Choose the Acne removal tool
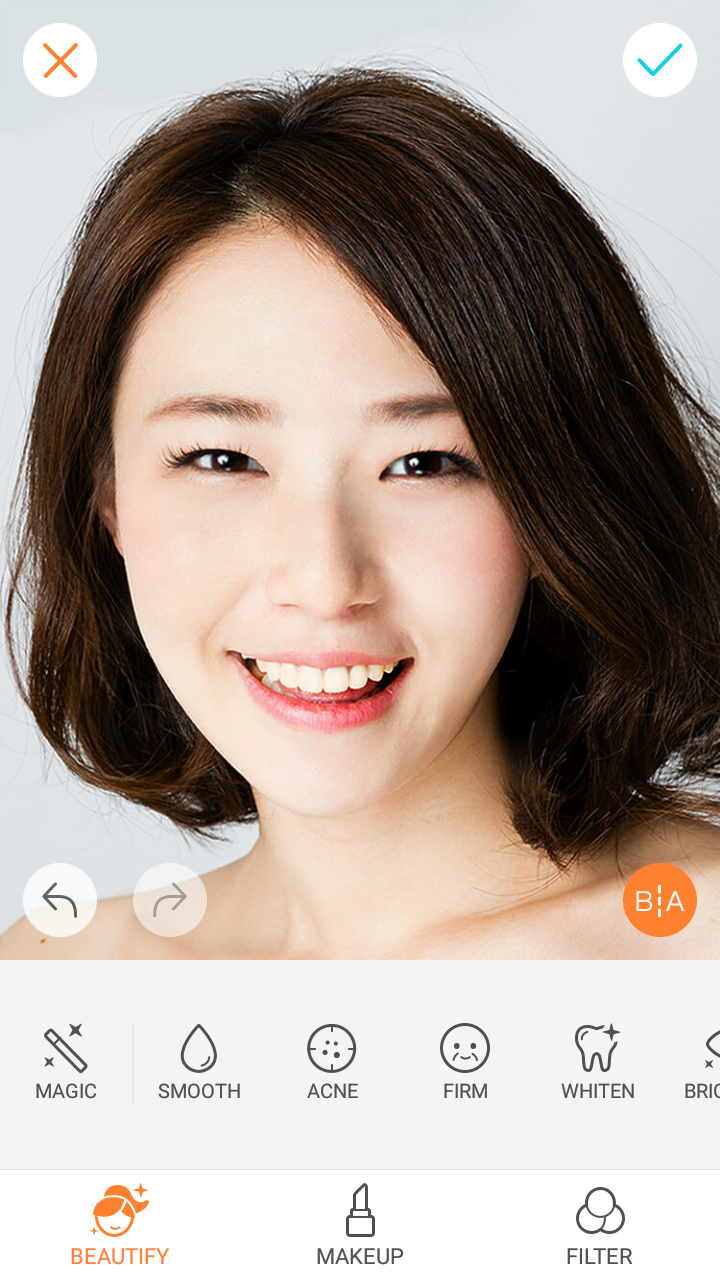 [332, 1062]
